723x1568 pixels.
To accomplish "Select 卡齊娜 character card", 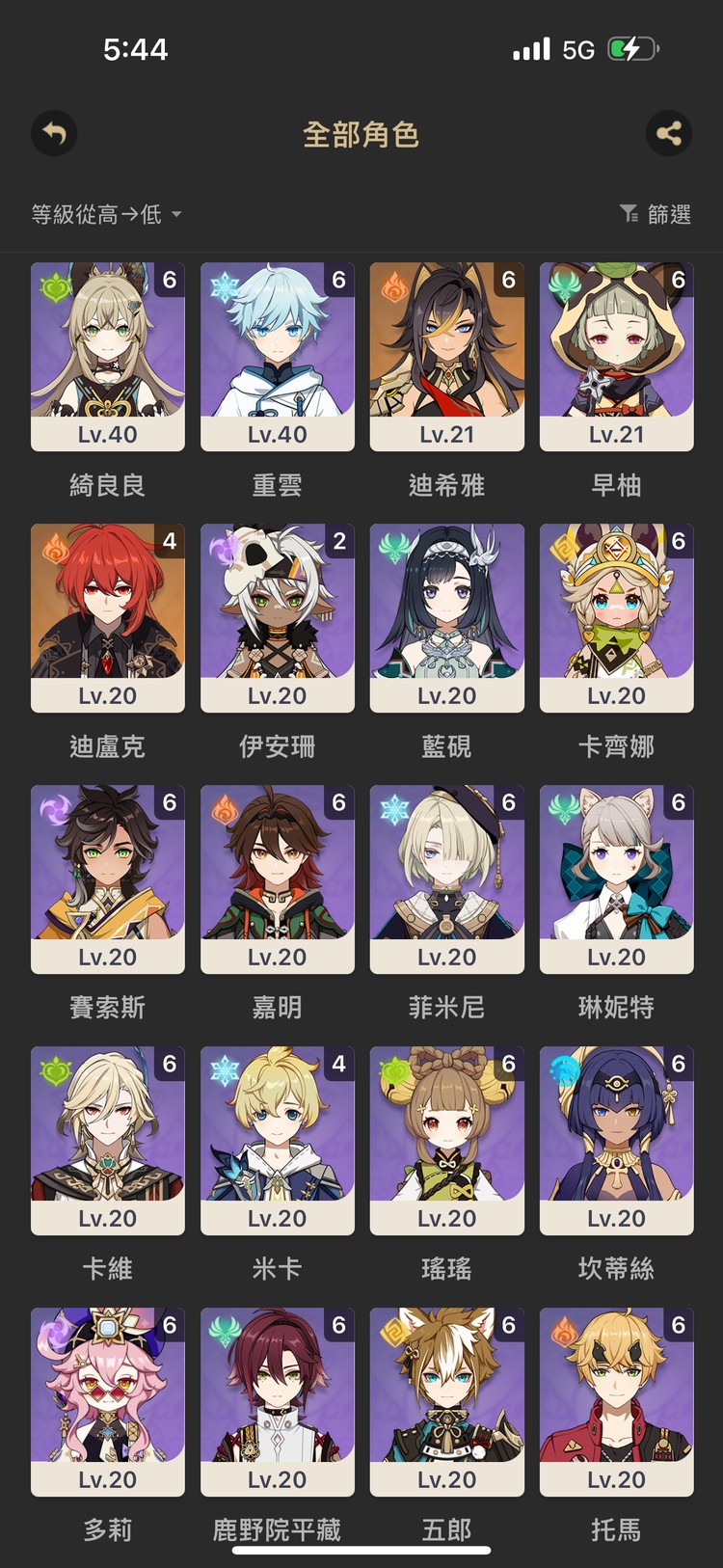I will (x=617, y=617).
